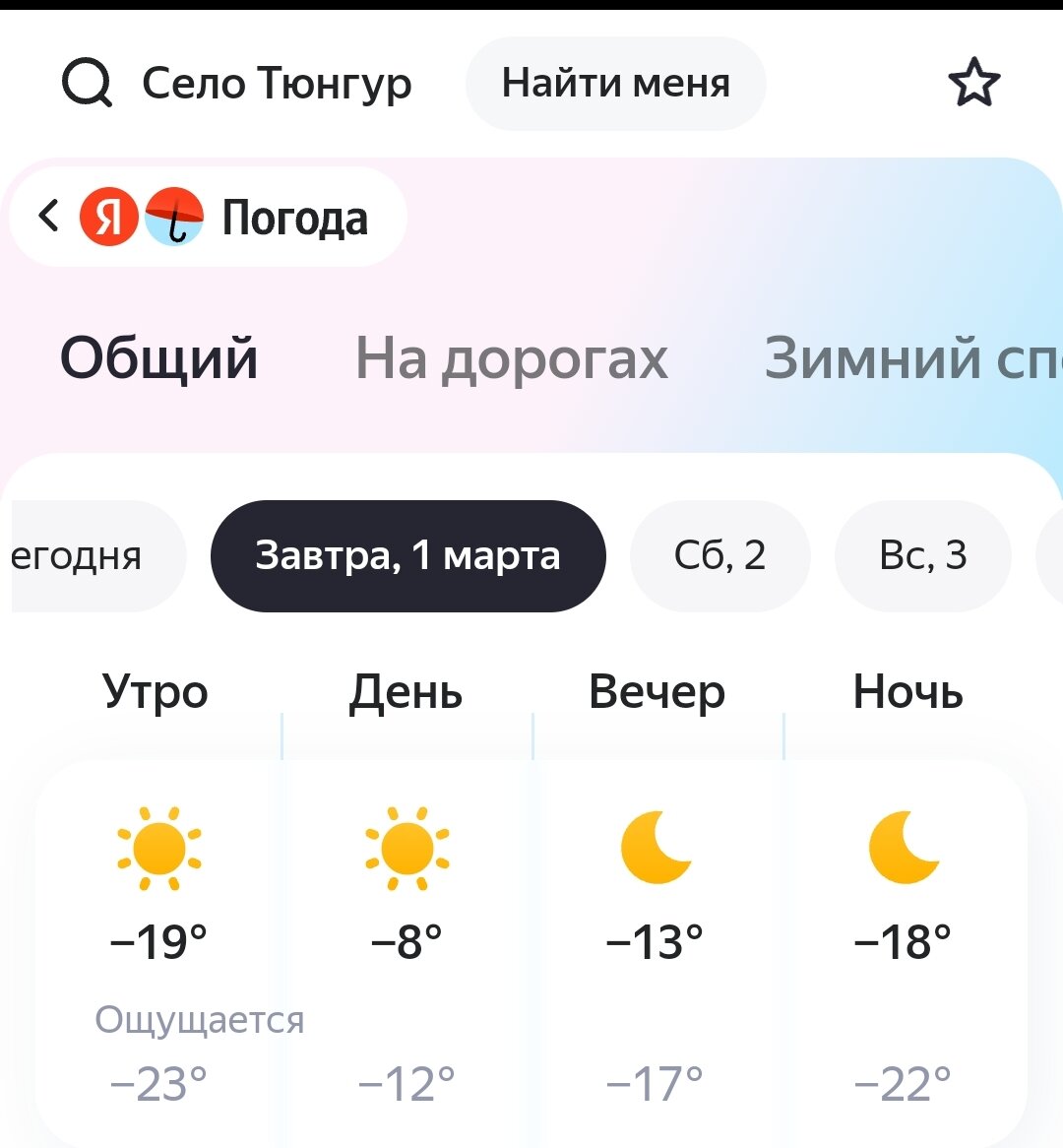The image size is (1063, 1148).
Task: Select the sun icon under День
Action: click(407, 849)
